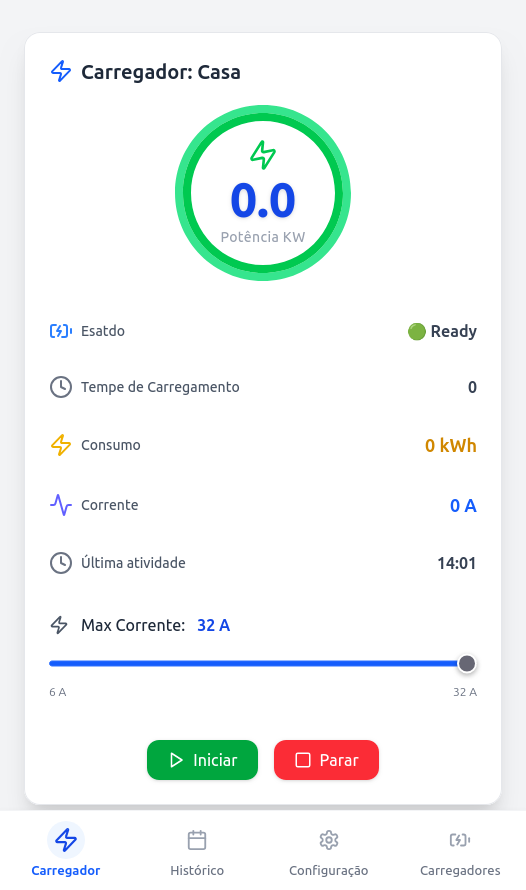Stop charging with the Parar button
The width and height of the screenshot is (526, 890).
tap(326, 759)
